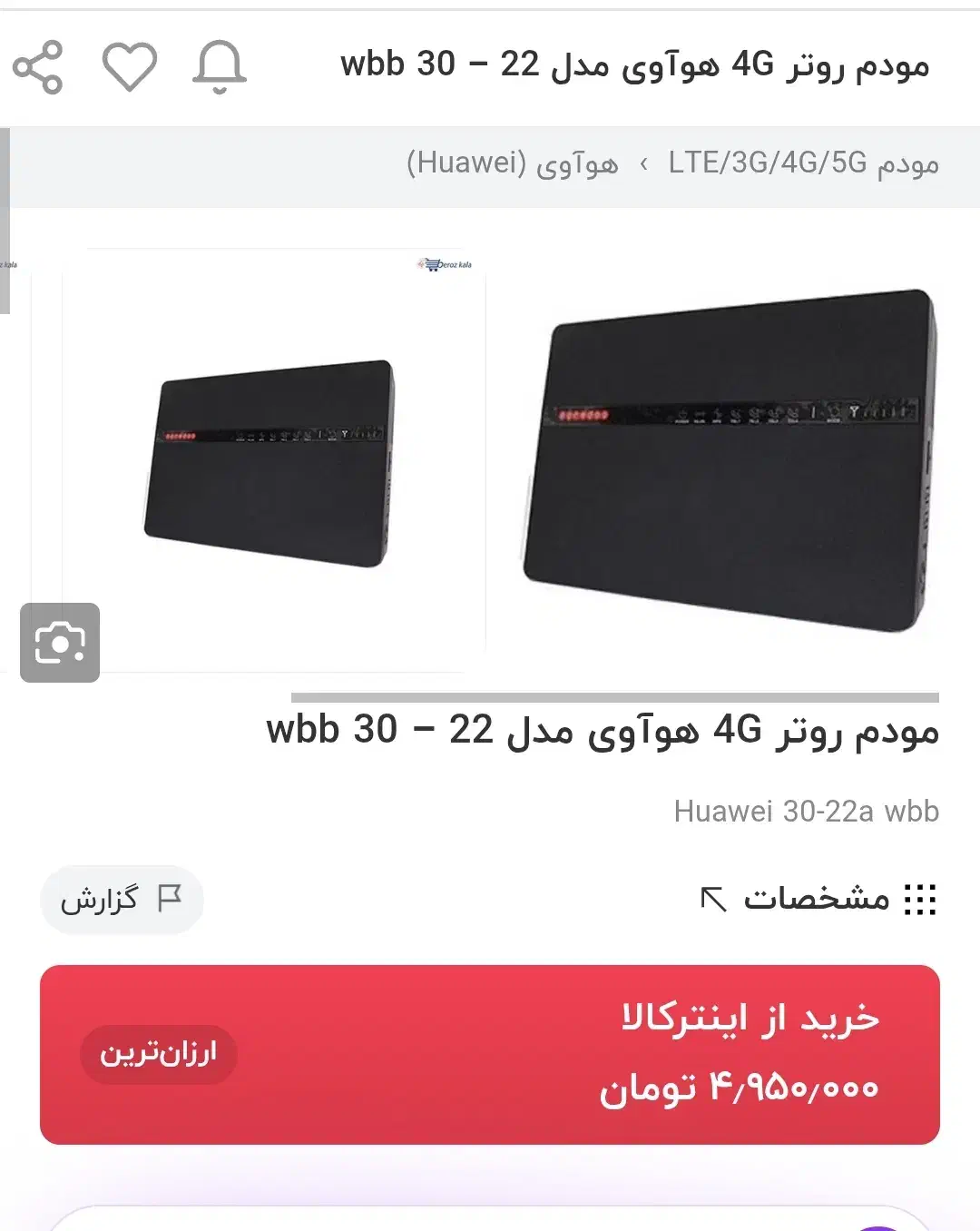The image size is (980, 1231).
Task: Click the share icon at top left
Action: pyautogui.click(x=38, y=68)
